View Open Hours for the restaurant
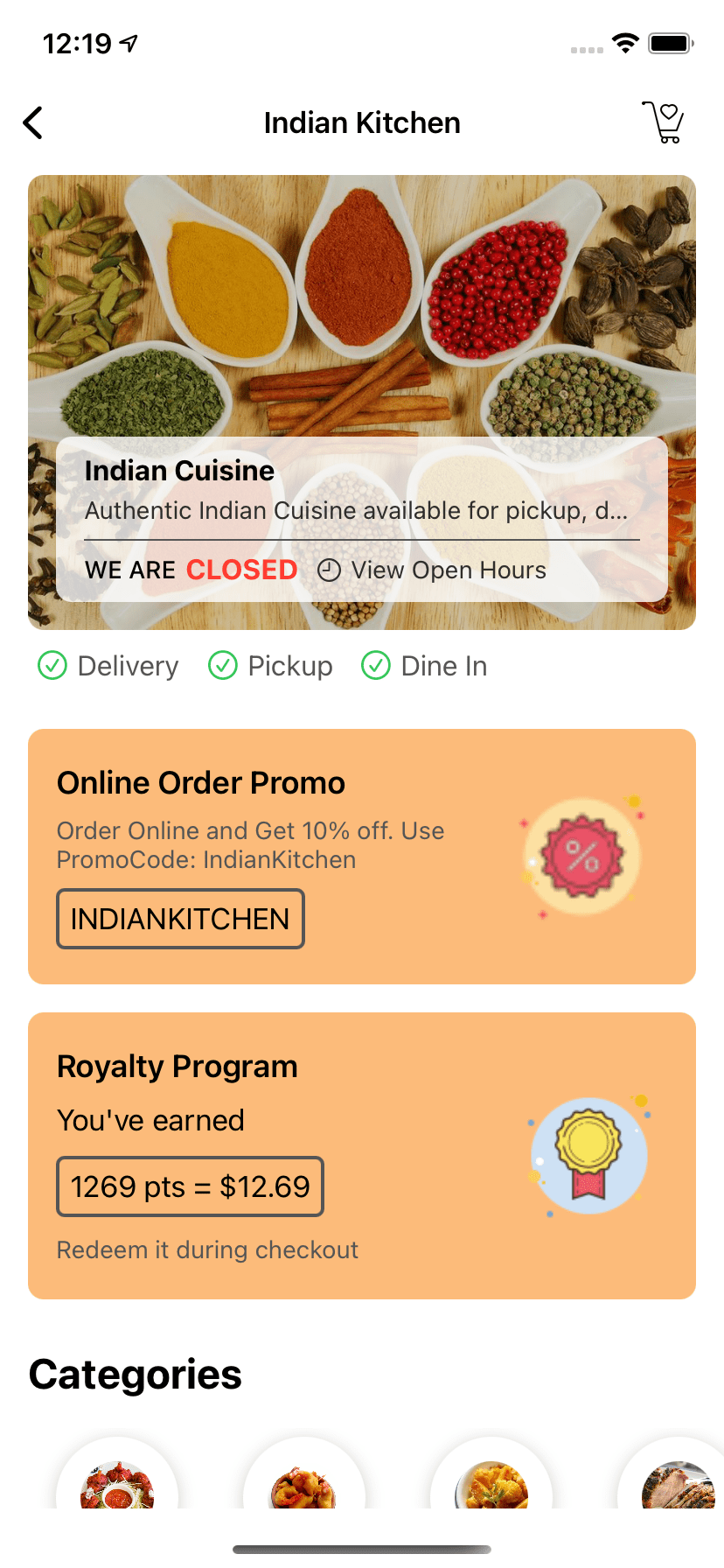Screen dimensions: 724x1568 click(432, 570)
